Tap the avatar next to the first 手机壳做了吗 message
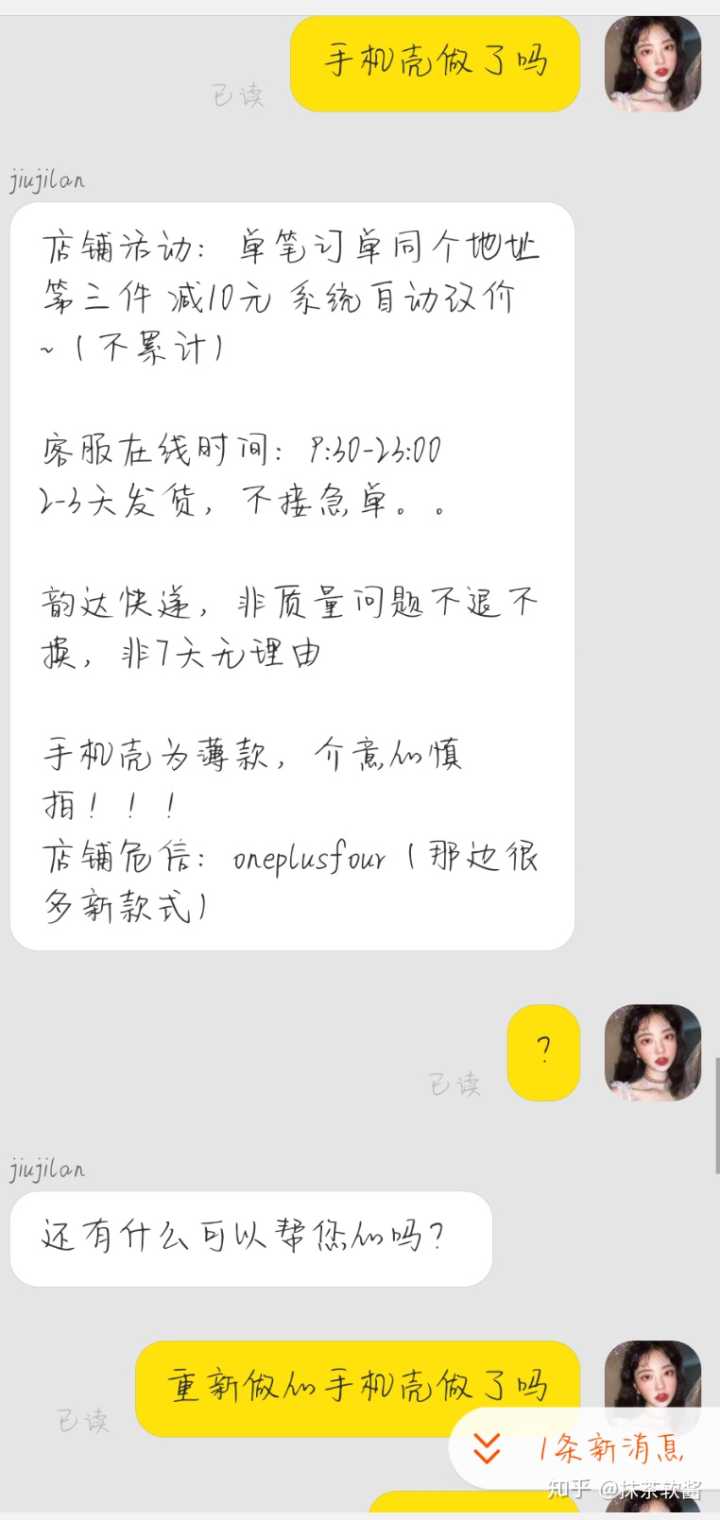Viewport: 720px width, 1520px height. (653, 62)
